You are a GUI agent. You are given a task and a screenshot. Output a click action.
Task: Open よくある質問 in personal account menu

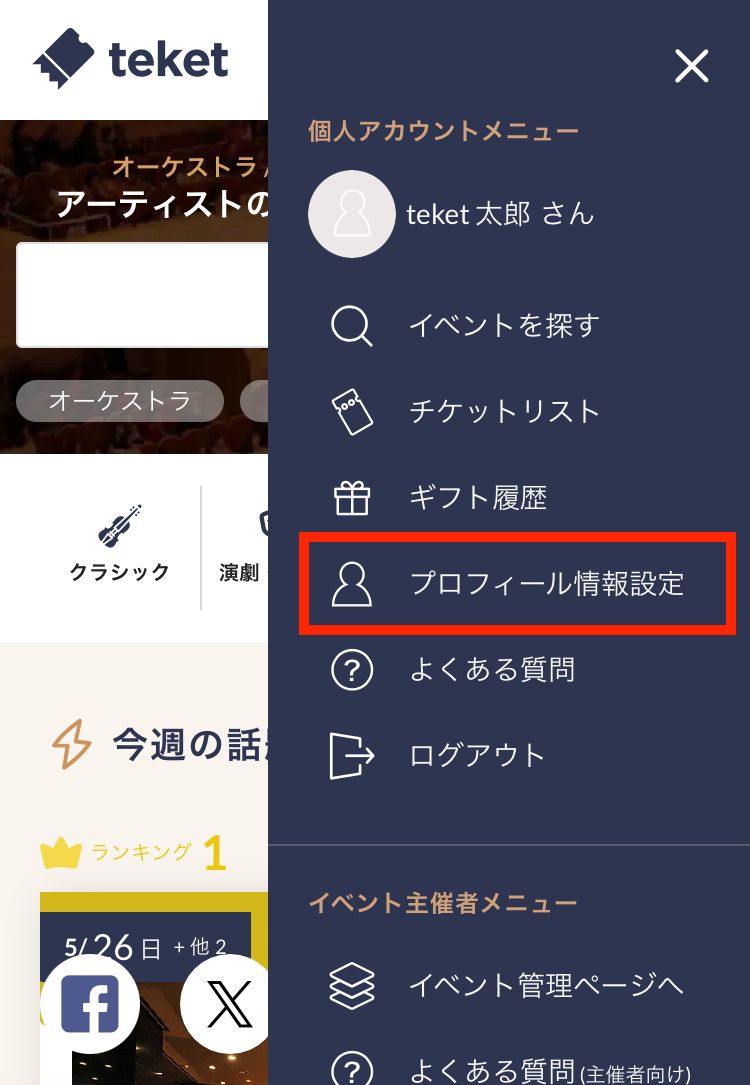(x=491, y=669)
